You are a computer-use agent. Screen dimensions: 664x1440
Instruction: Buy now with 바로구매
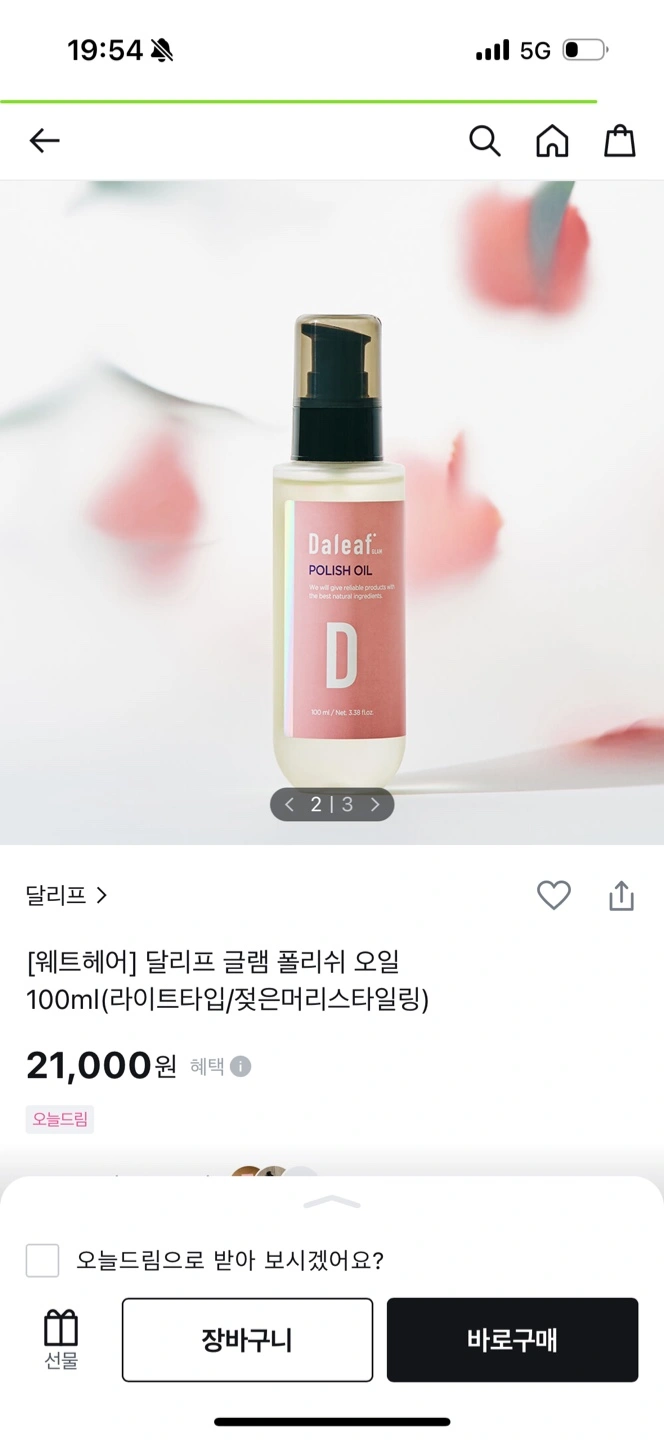(512, 1340)
